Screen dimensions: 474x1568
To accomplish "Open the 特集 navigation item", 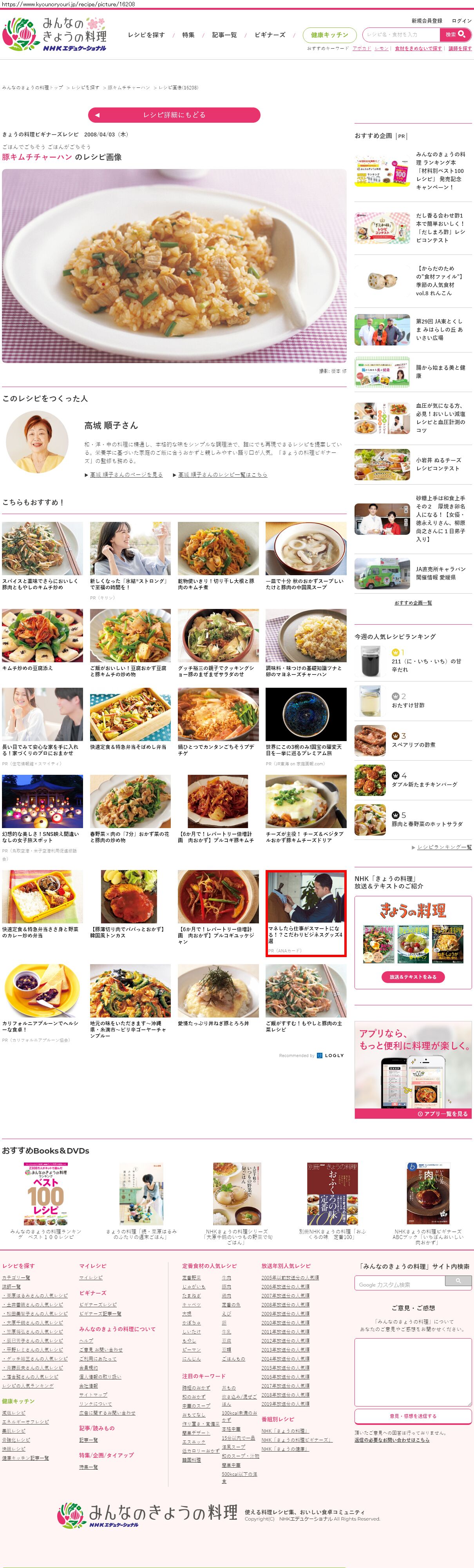I will click(x=189, y=35).
